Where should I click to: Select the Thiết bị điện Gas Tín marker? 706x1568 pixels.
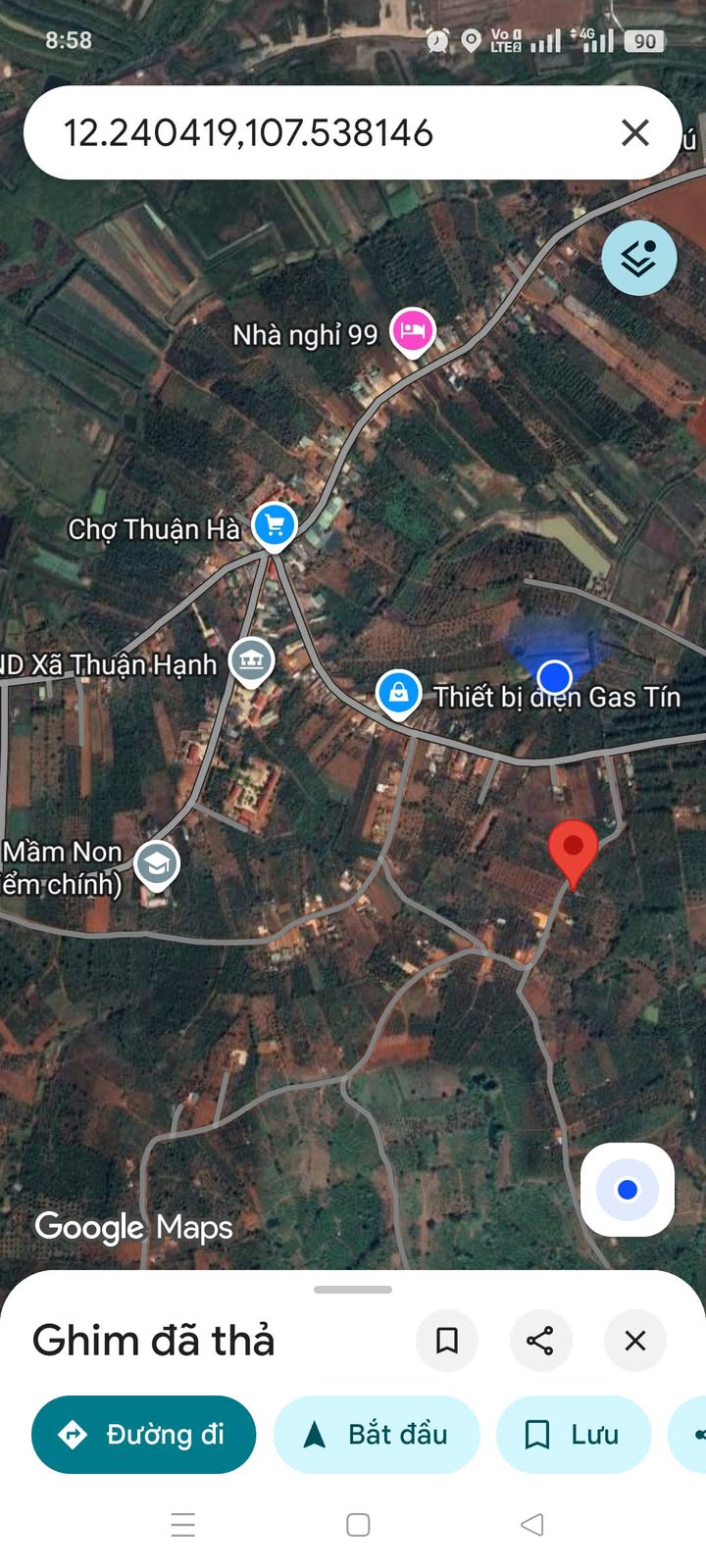(399, 693)
